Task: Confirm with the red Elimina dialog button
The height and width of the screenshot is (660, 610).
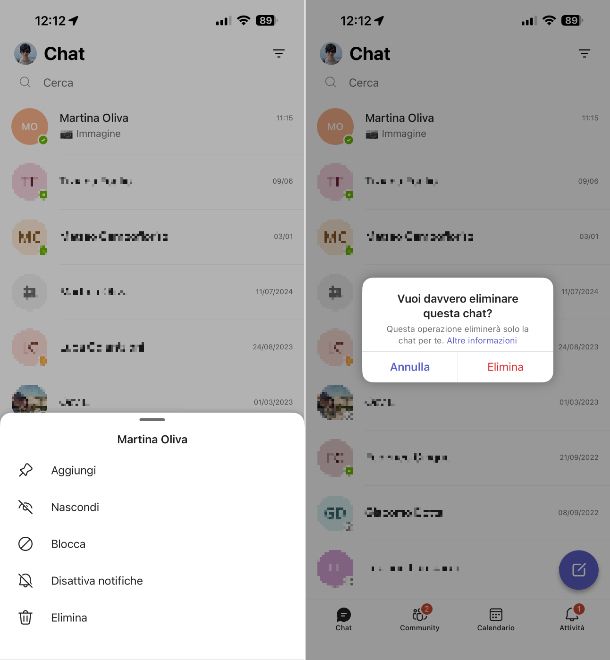Action: [505, 367]
